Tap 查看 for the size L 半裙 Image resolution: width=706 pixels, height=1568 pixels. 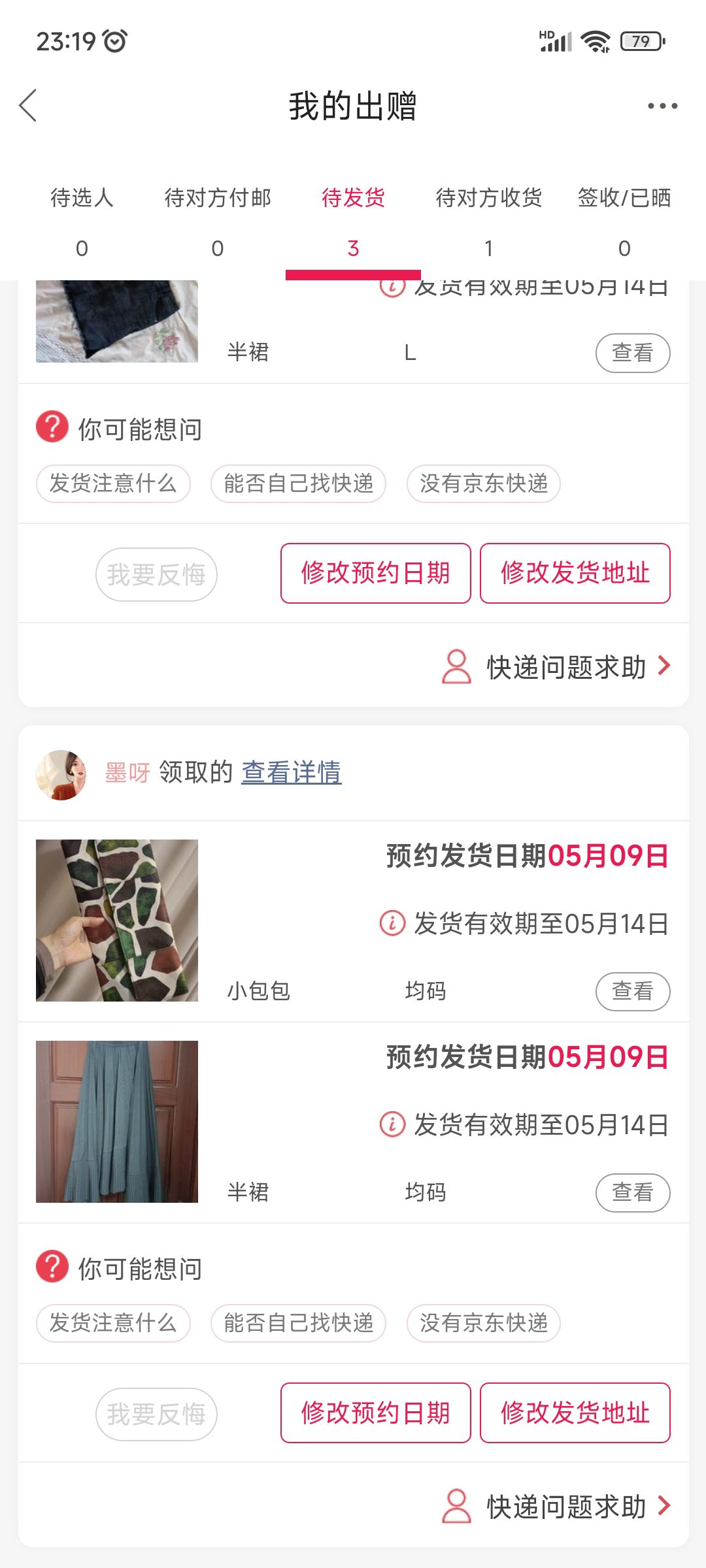(633, 353)
